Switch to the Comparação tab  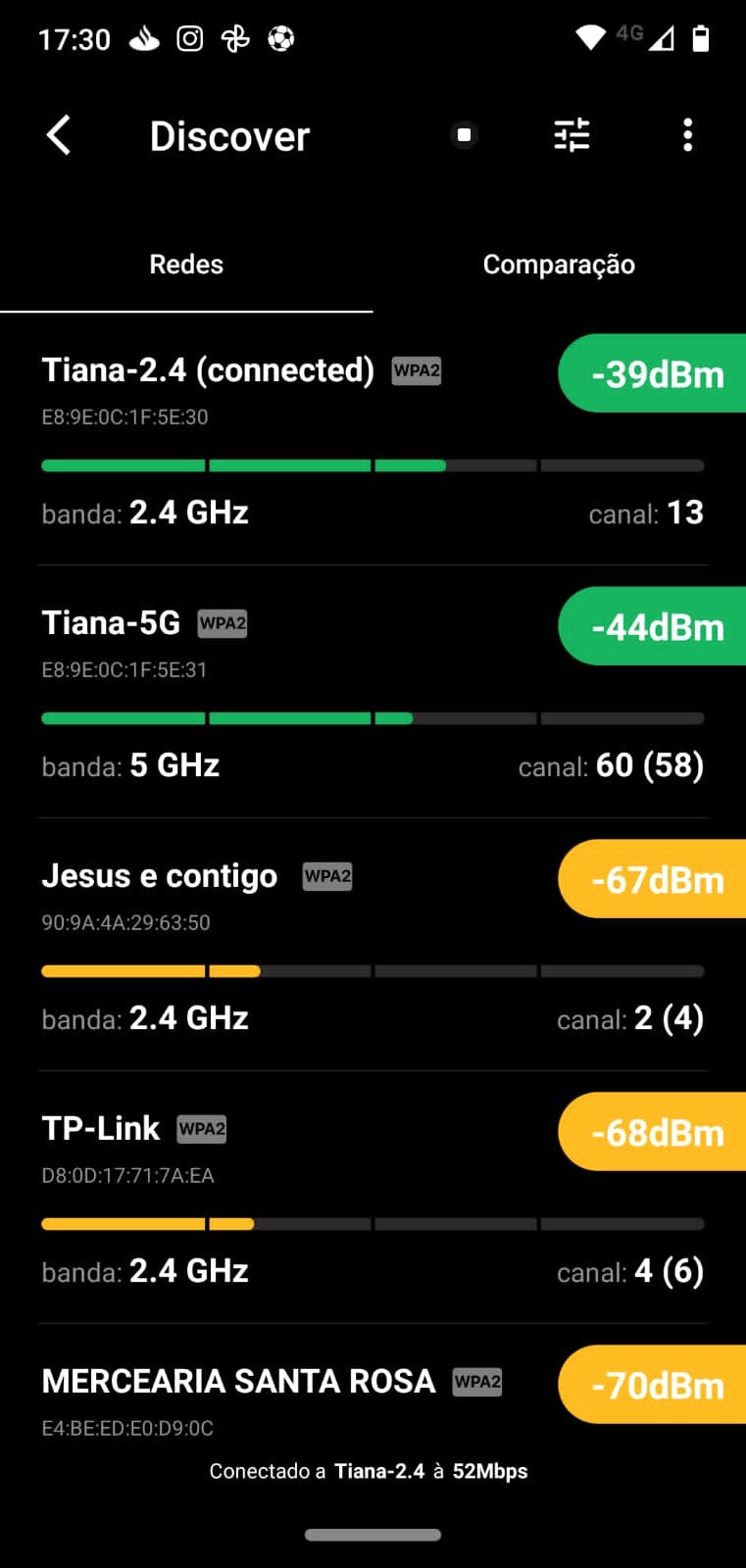[559, 265]
